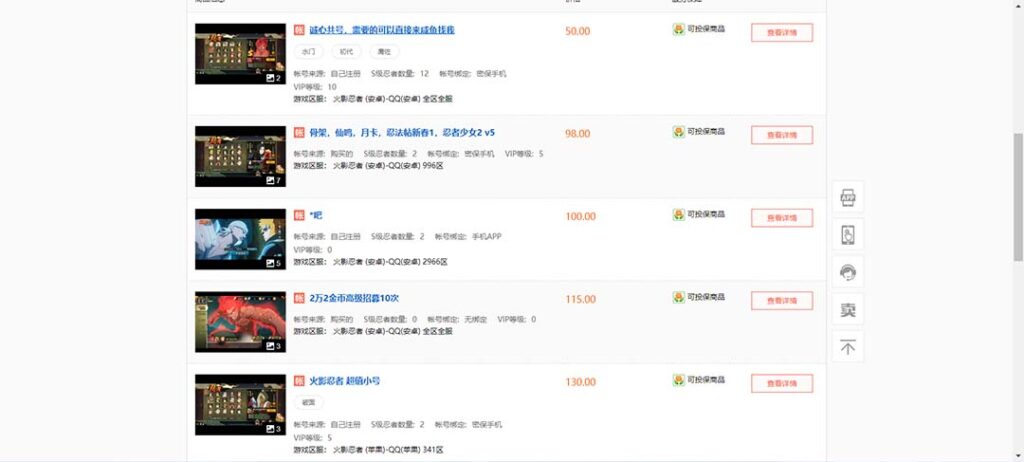The height and width of the screenshot is (462, 1024).
Task: Open the thumbnail of the *吧 listing
Action: [239, 239]
